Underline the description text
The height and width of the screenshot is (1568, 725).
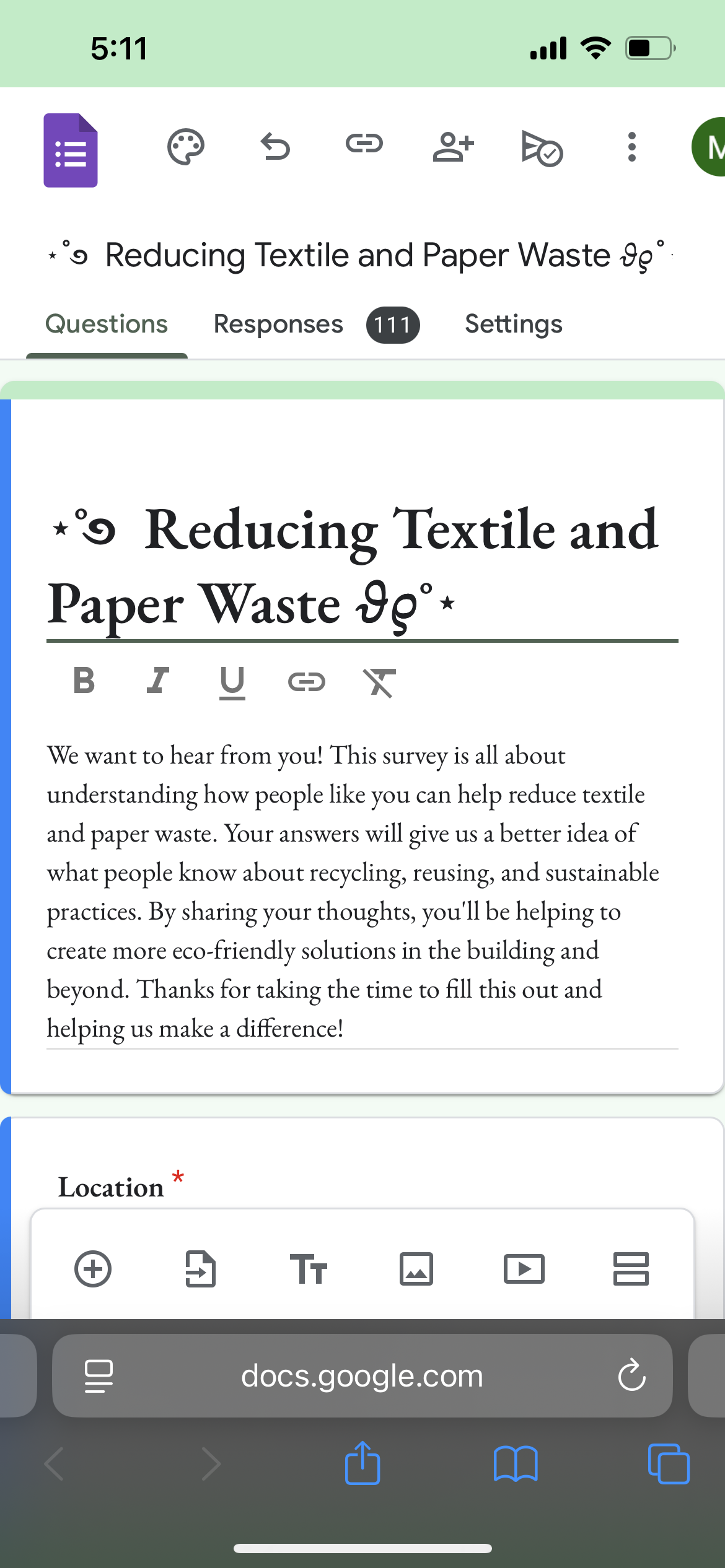[x=231, y=683]
